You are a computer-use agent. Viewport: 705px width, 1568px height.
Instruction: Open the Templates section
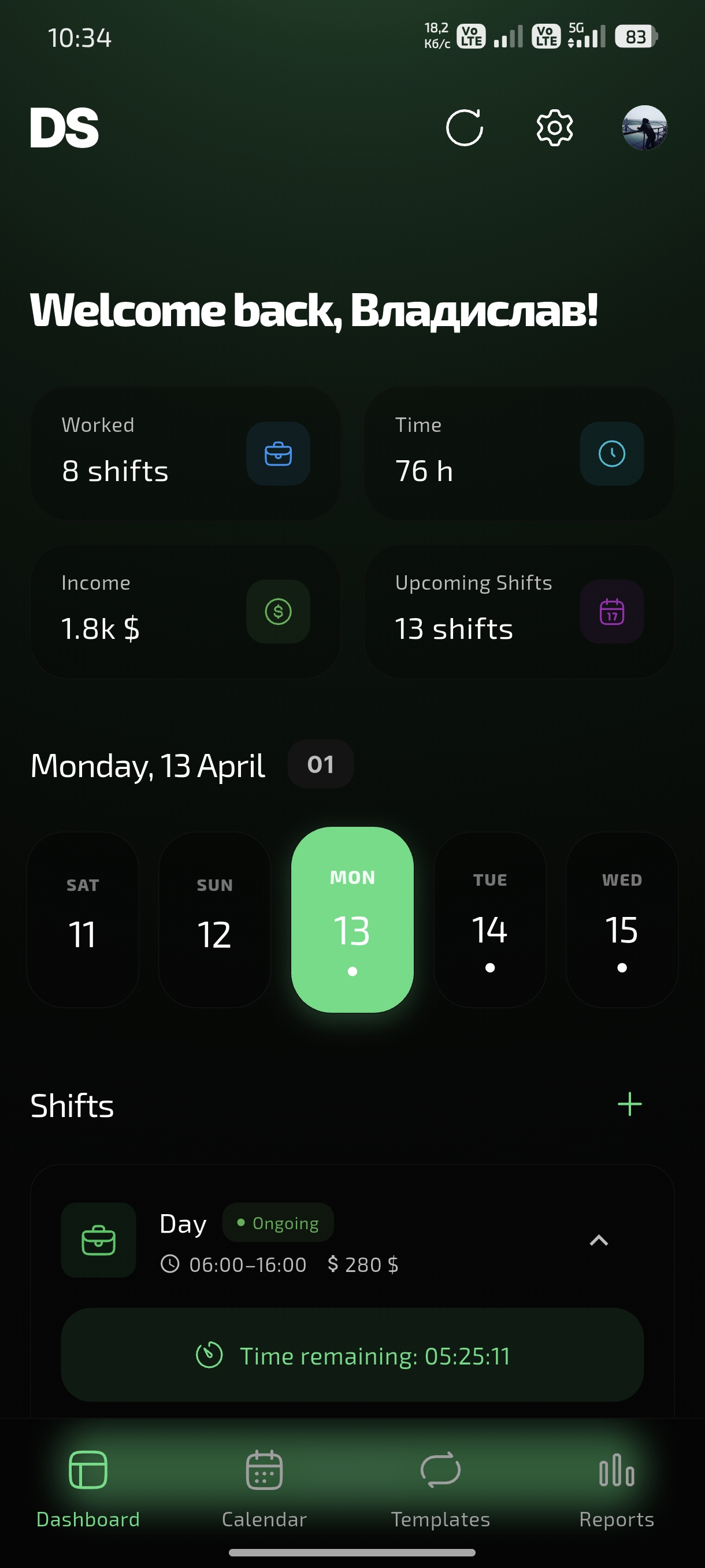440,1490
